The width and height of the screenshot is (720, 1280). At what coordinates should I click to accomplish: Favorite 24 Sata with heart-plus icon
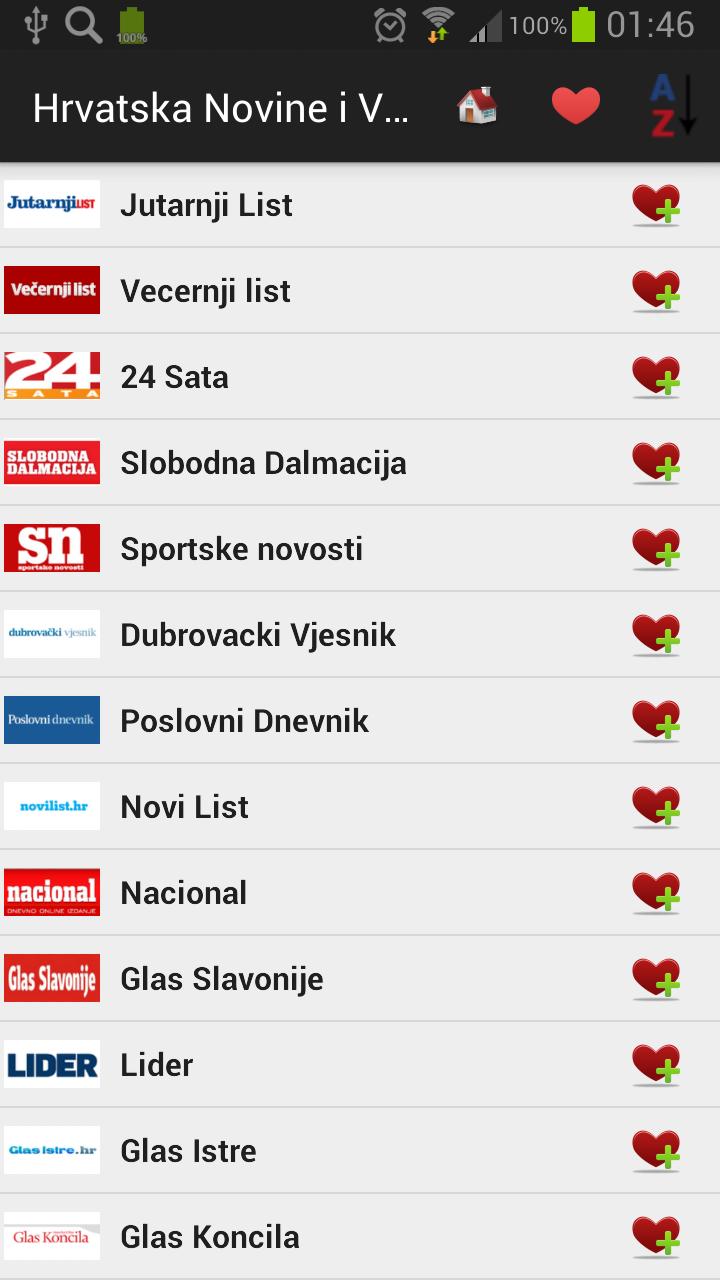(656, 378)
